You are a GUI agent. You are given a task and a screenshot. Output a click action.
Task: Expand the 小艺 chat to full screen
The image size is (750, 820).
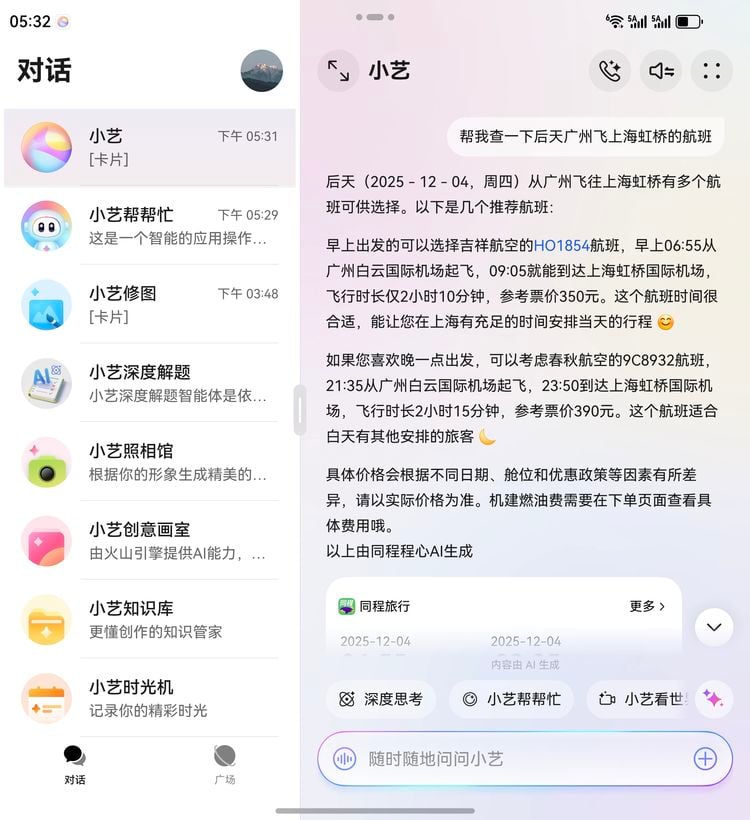point(338,71)
